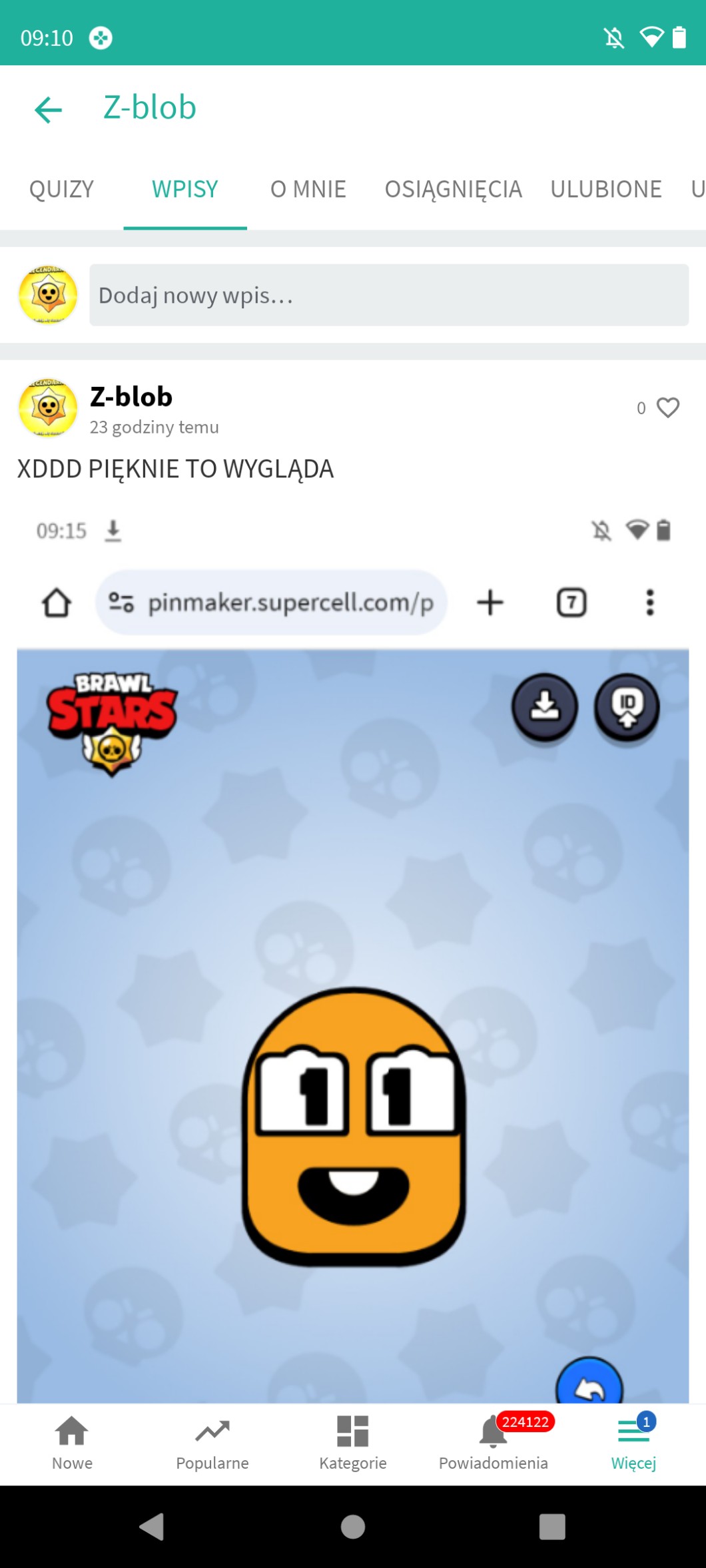This screenshot has width=706, height=1568.
Task: Select the ULUBIONE tab
Action: [605, 190]
